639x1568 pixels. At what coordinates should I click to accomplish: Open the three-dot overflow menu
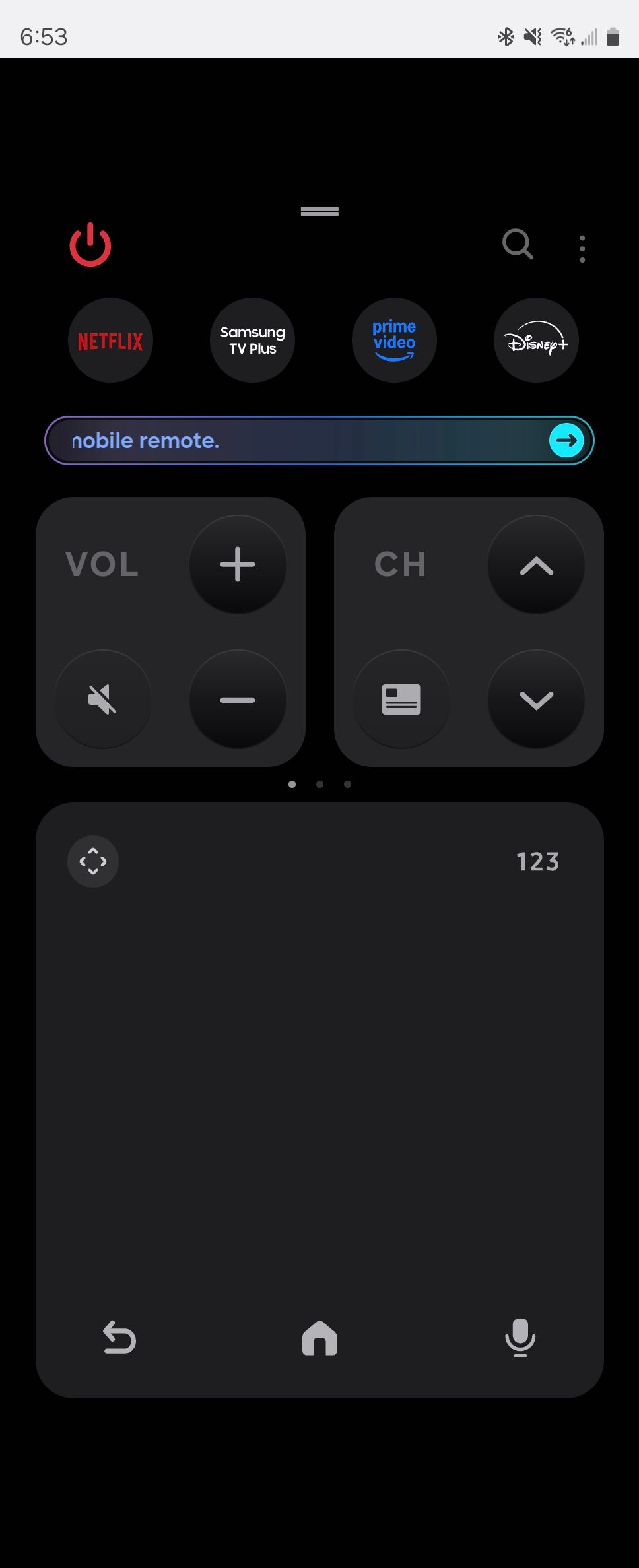click(582, 249)
